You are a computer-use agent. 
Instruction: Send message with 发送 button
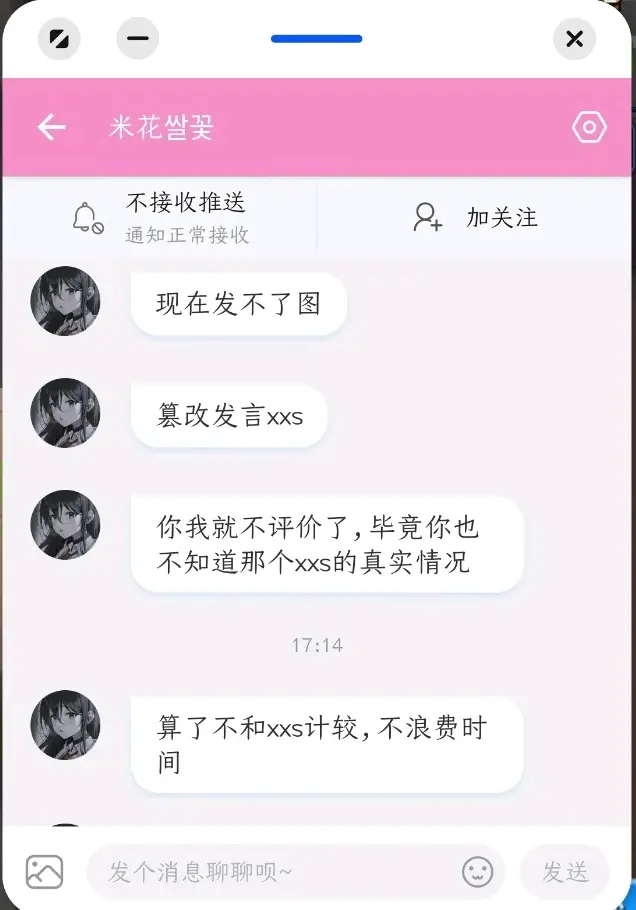click(x=565, y=872)
